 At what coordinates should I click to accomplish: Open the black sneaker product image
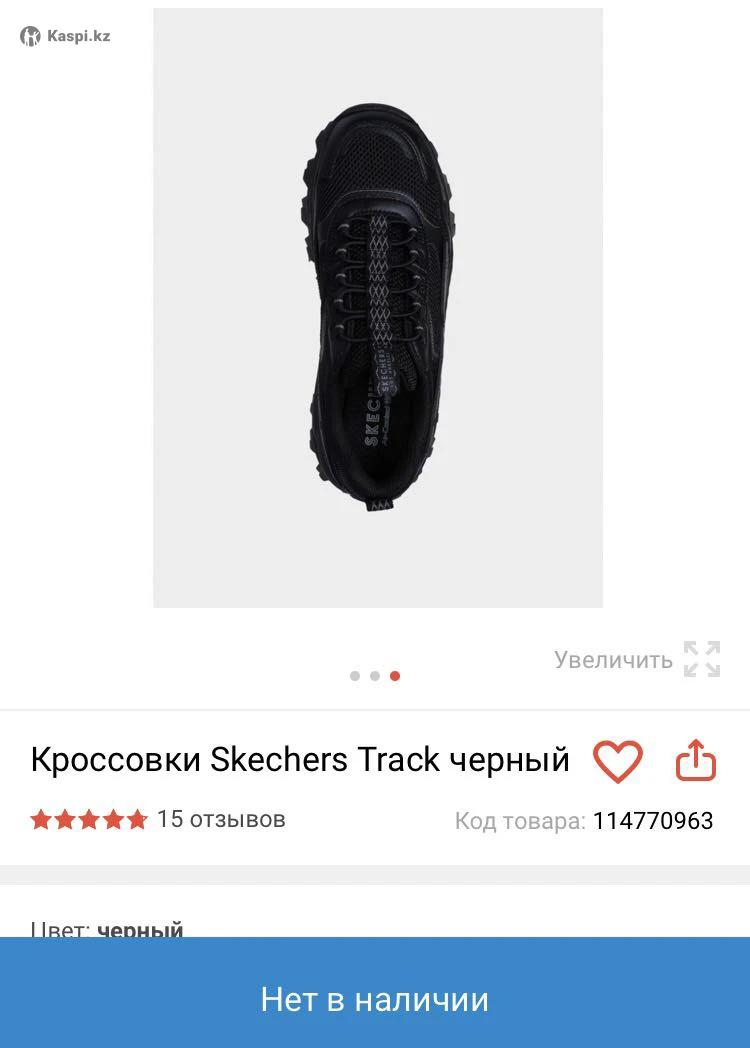[x=378, y=308]
